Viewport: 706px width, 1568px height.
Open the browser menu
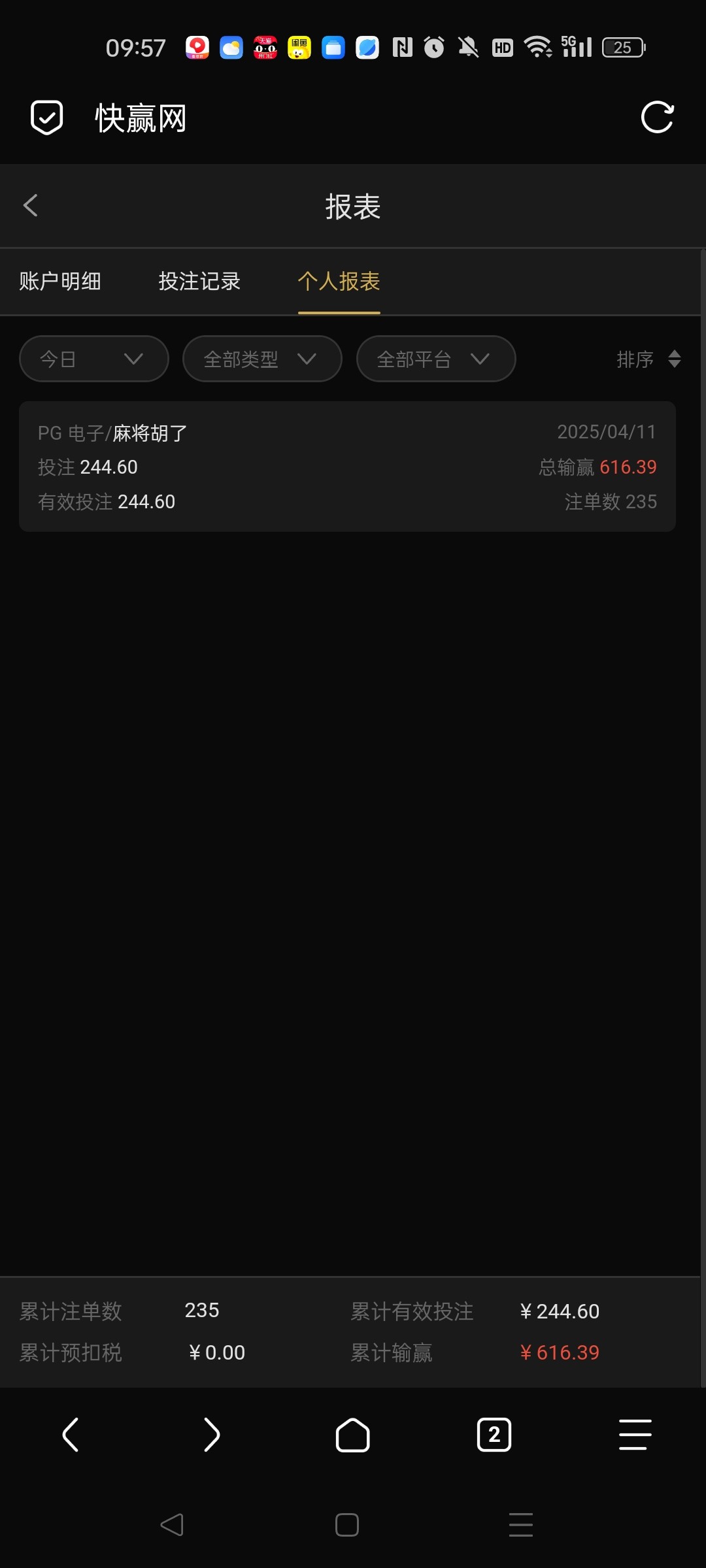click(635, 1435)
